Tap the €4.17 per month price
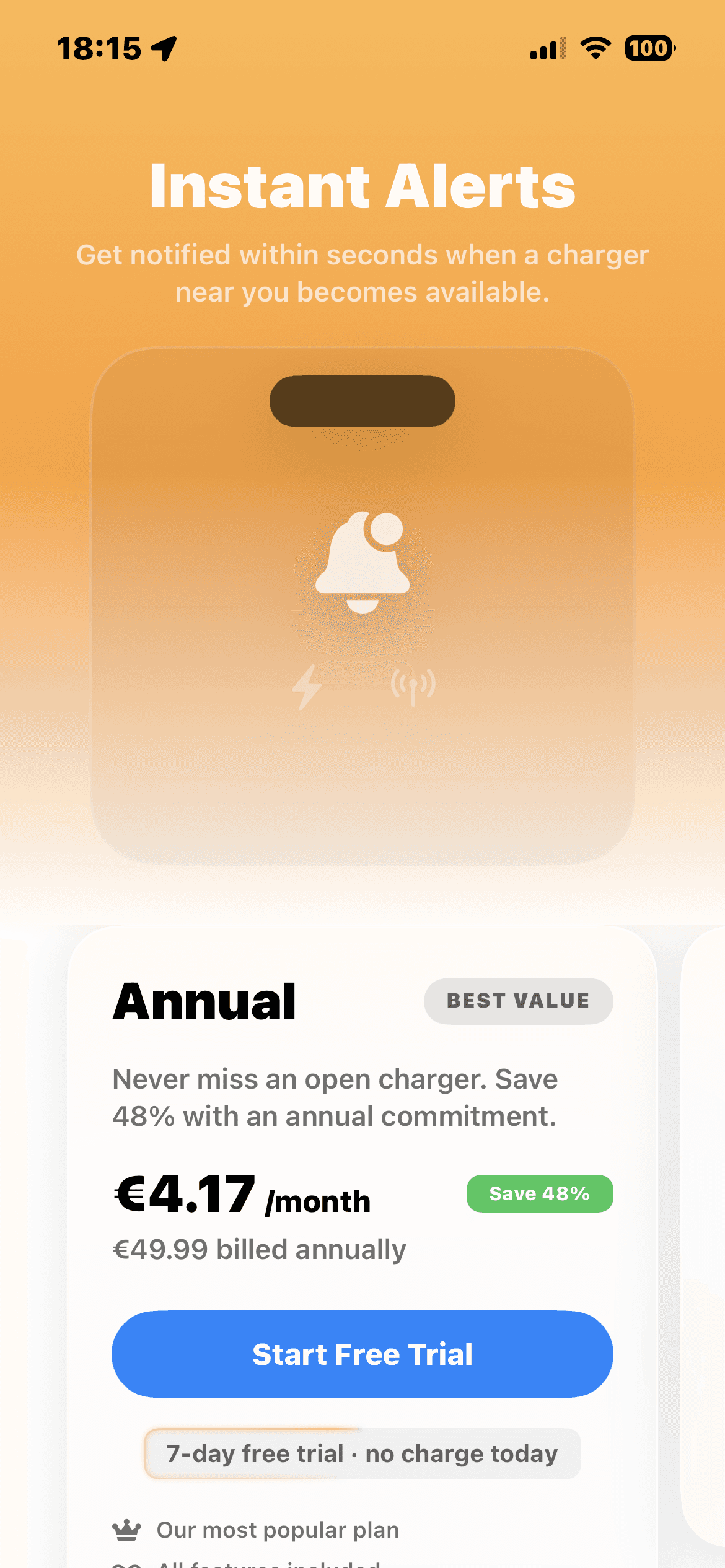The width and height of the screenshot is (725, 1568). pos(242,1196)
